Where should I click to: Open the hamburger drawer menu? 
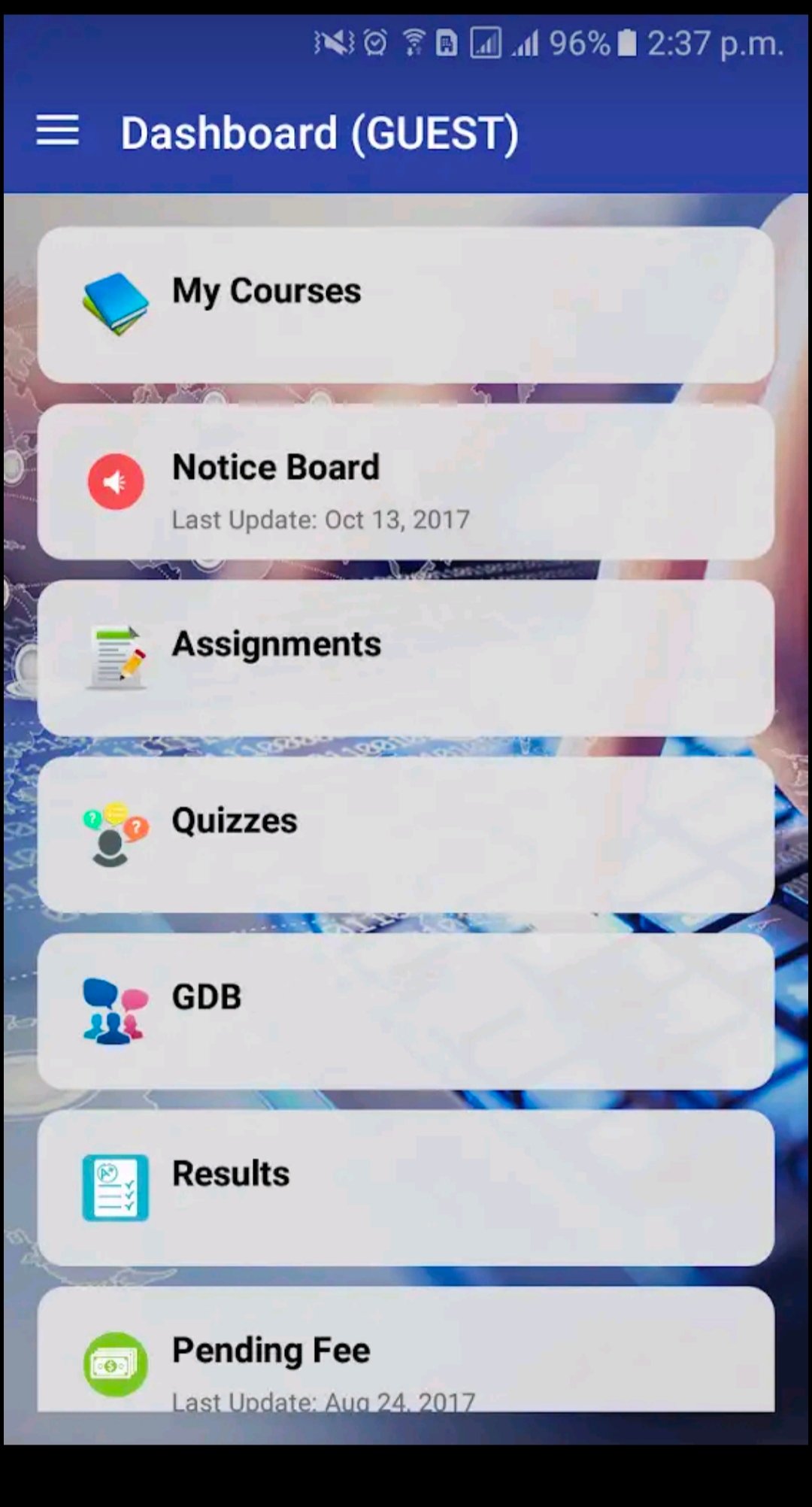[57, 131]
